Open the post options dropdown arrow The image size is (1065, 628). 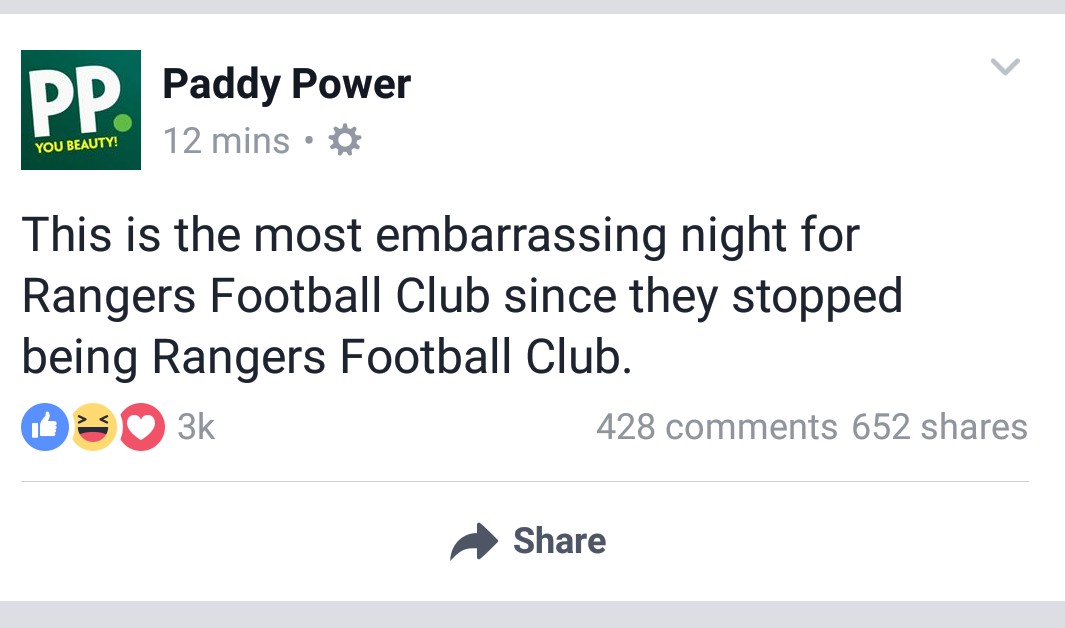pos(1004,68)
